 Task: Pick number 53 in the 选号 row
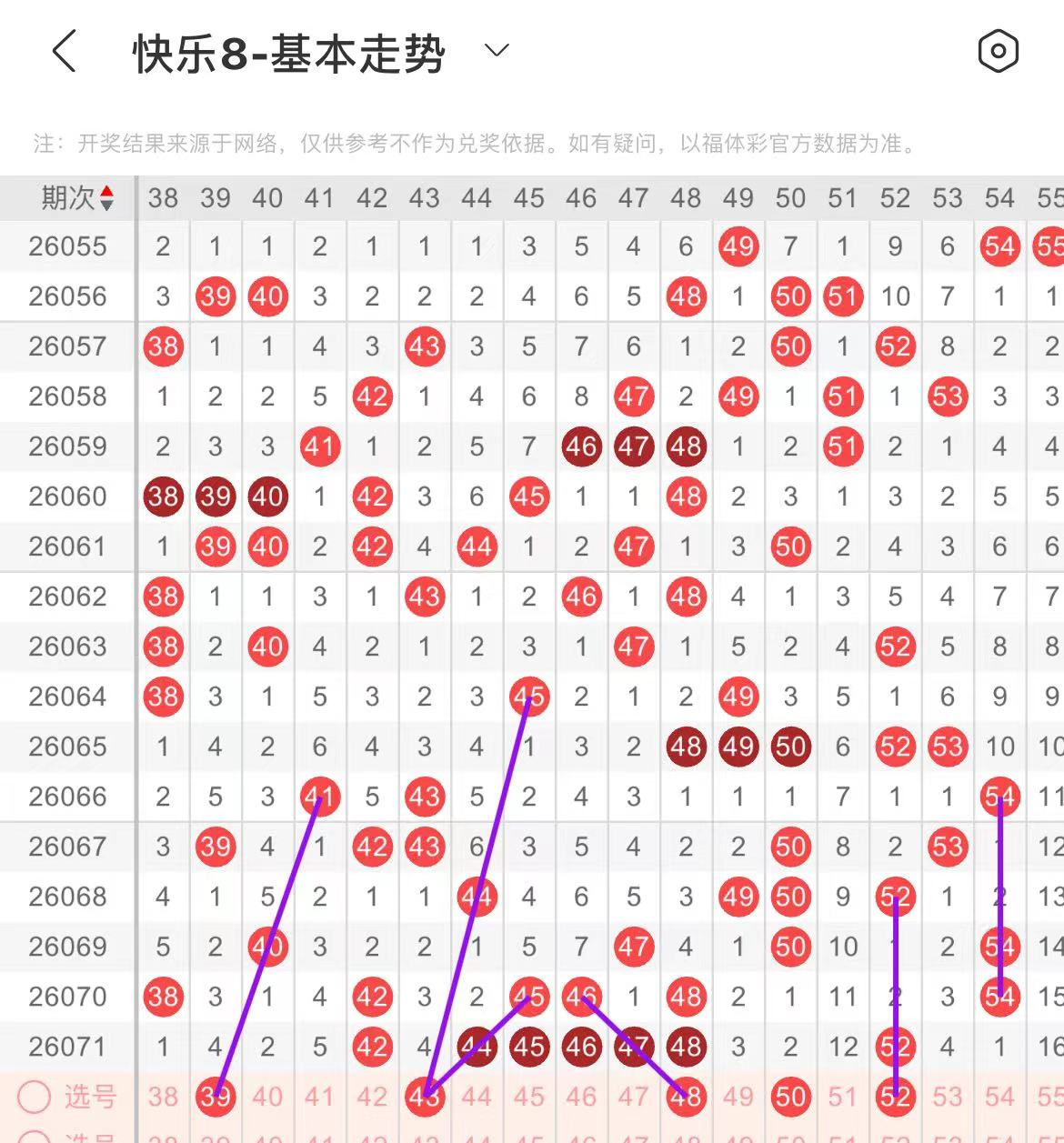tap(948, 1097)
